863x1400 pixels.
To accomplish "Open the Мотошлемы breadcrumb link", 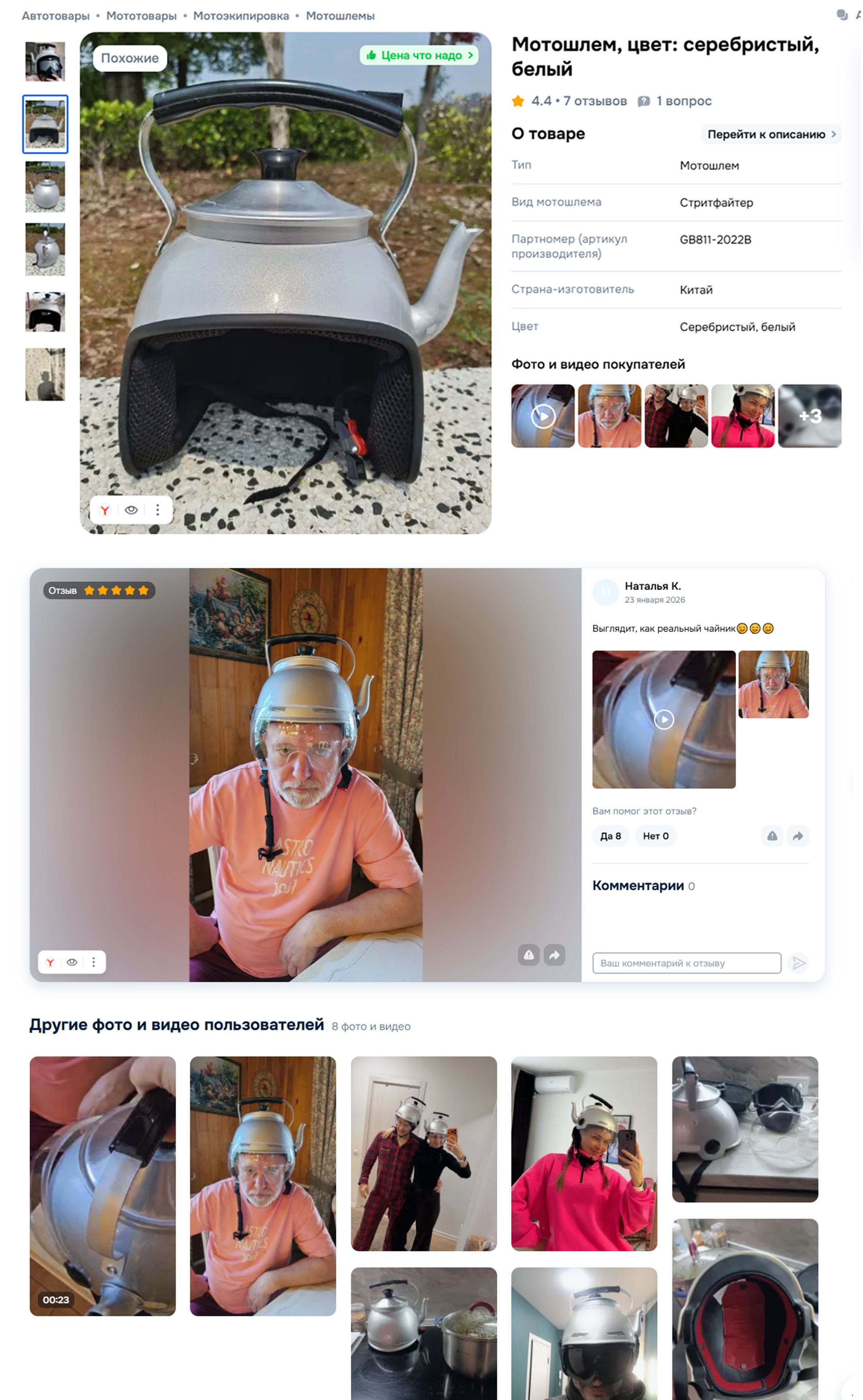I will click(339, 16).
